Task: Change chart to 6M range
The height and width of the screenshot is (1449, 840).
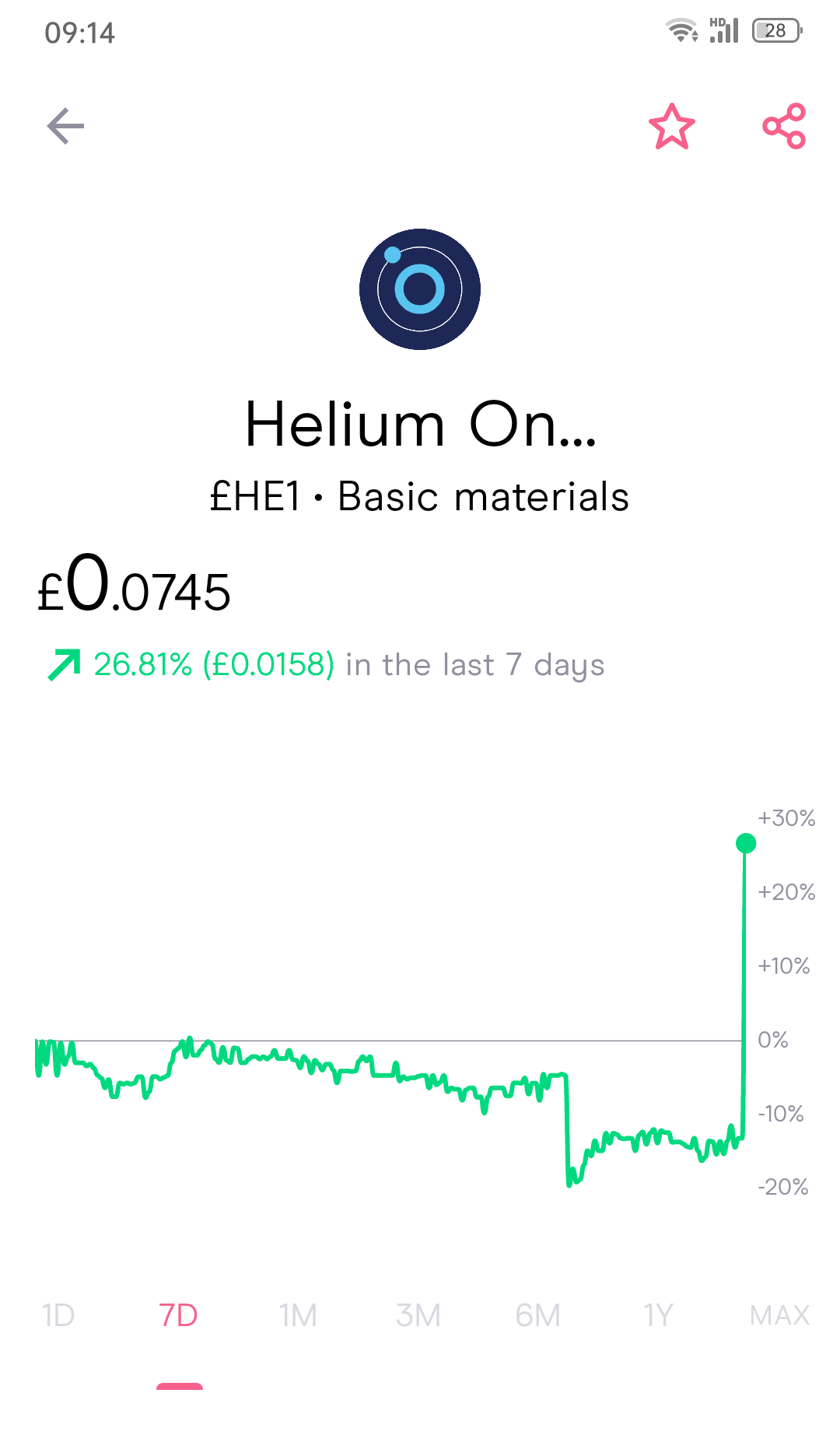Action: pos(538,1315)
